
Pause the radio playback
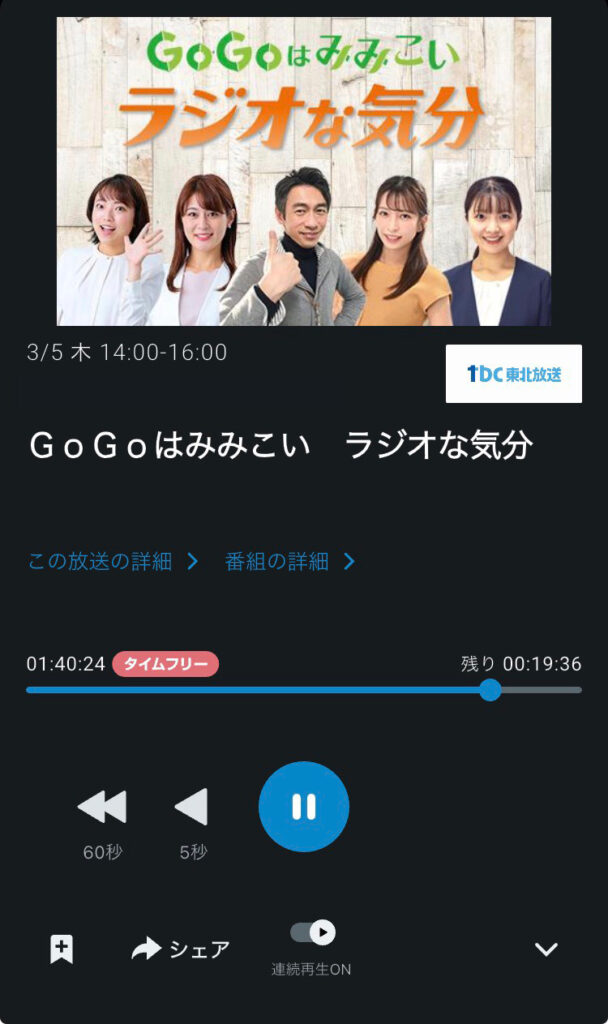click(x=303, y=806)
